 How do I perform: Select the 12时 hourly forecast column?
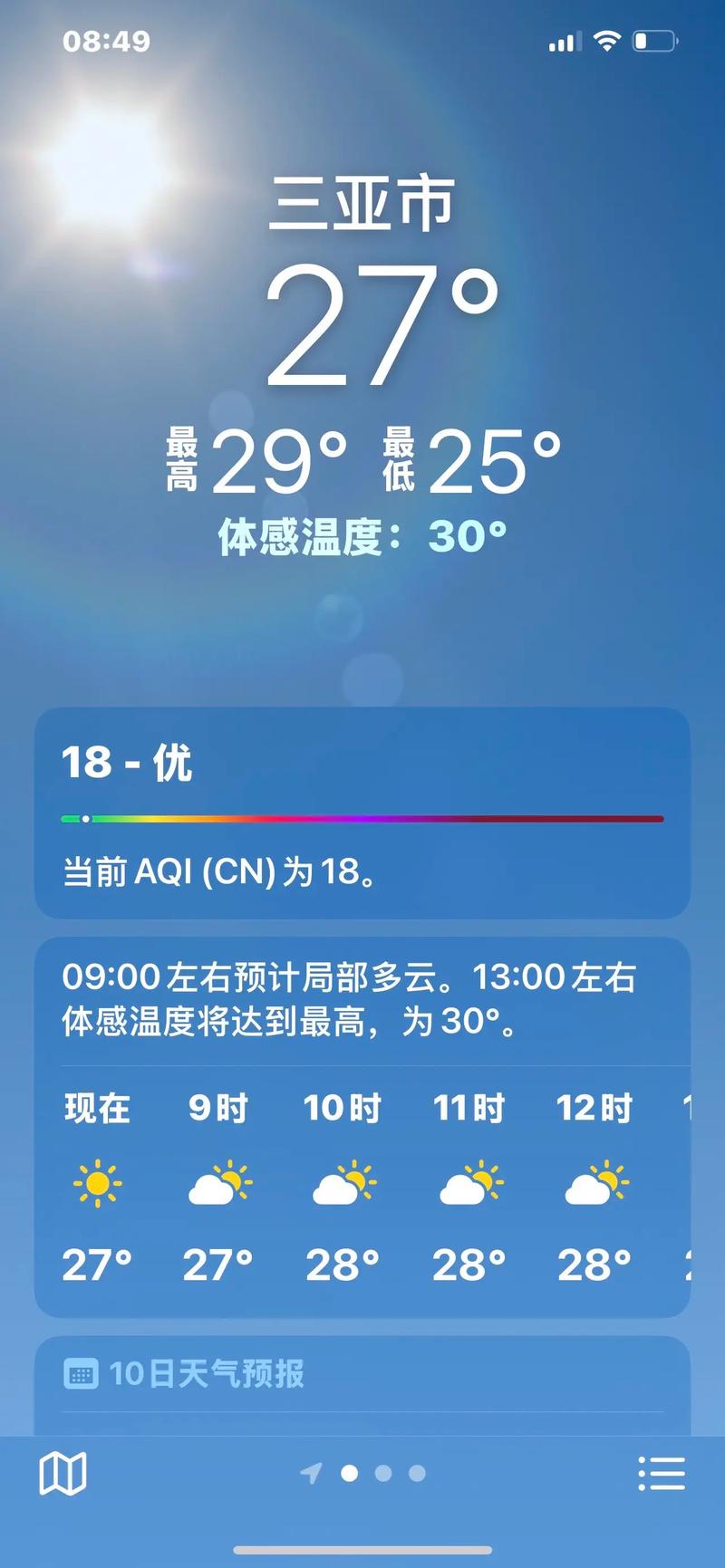click(x=594, y=1182)
